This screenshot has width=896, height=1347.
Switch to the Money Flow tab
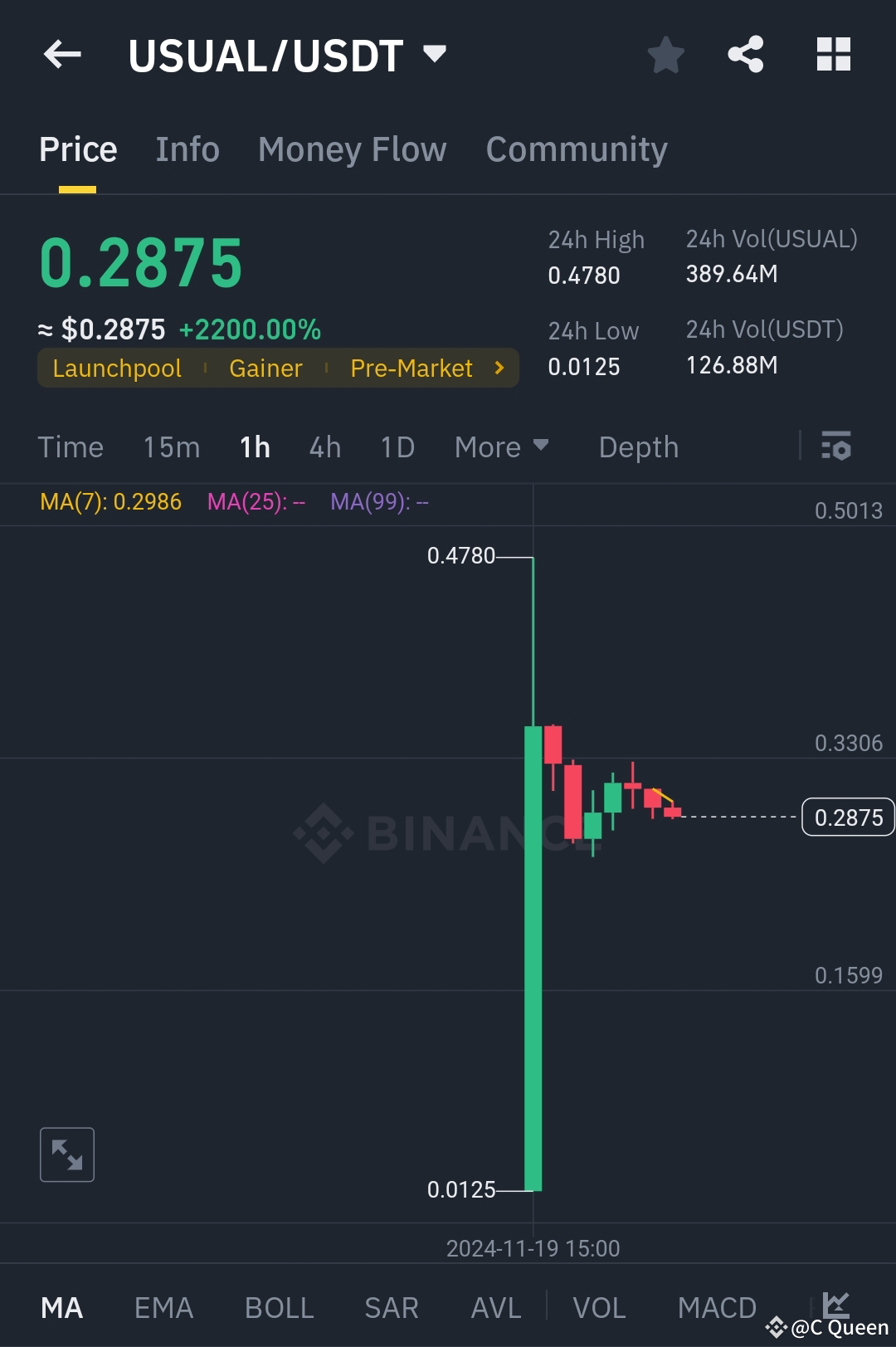(351, 149)
